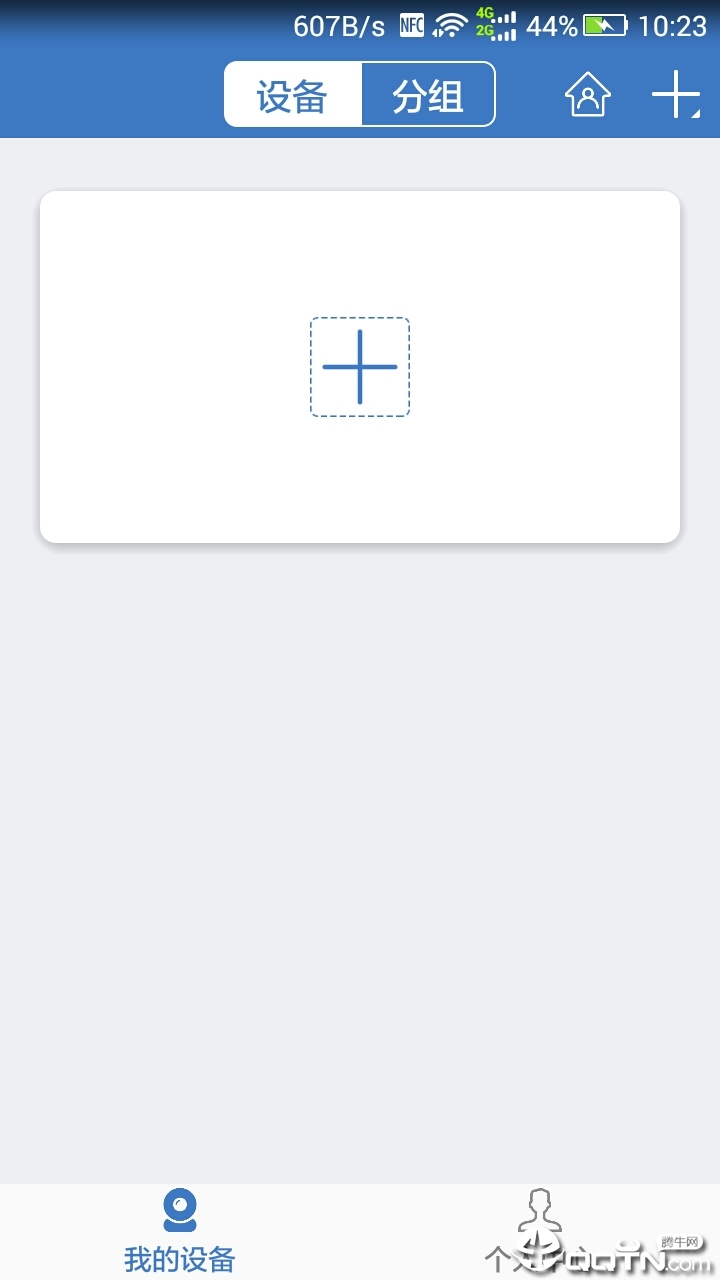The image size is (720, 1280).
Task: Go to the personal center bottom tab
Action: pyautogui.click(x=540, y=1231)
